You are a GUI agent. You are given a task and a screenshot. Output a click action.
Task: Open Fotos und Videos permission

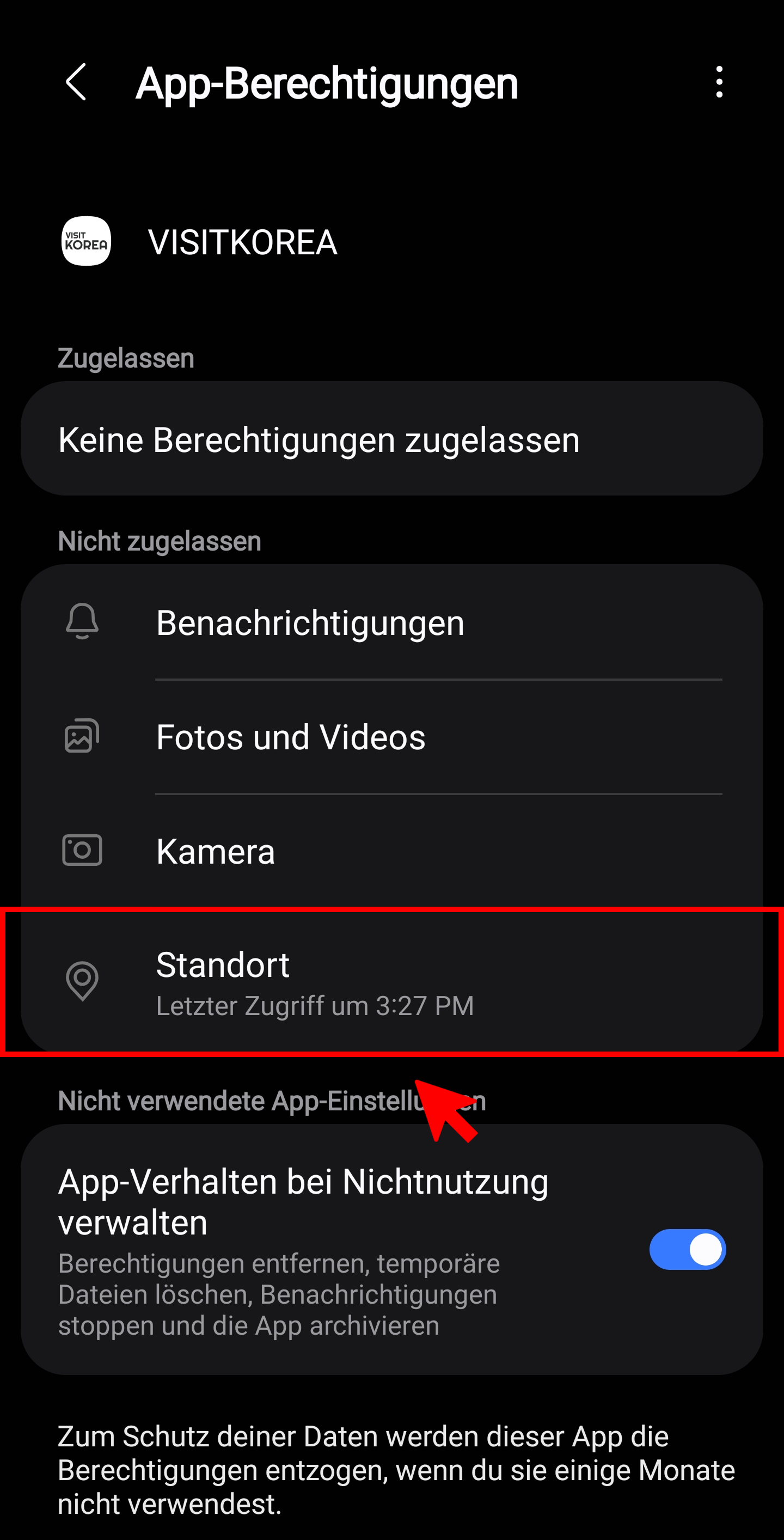(x=391, y=737)
